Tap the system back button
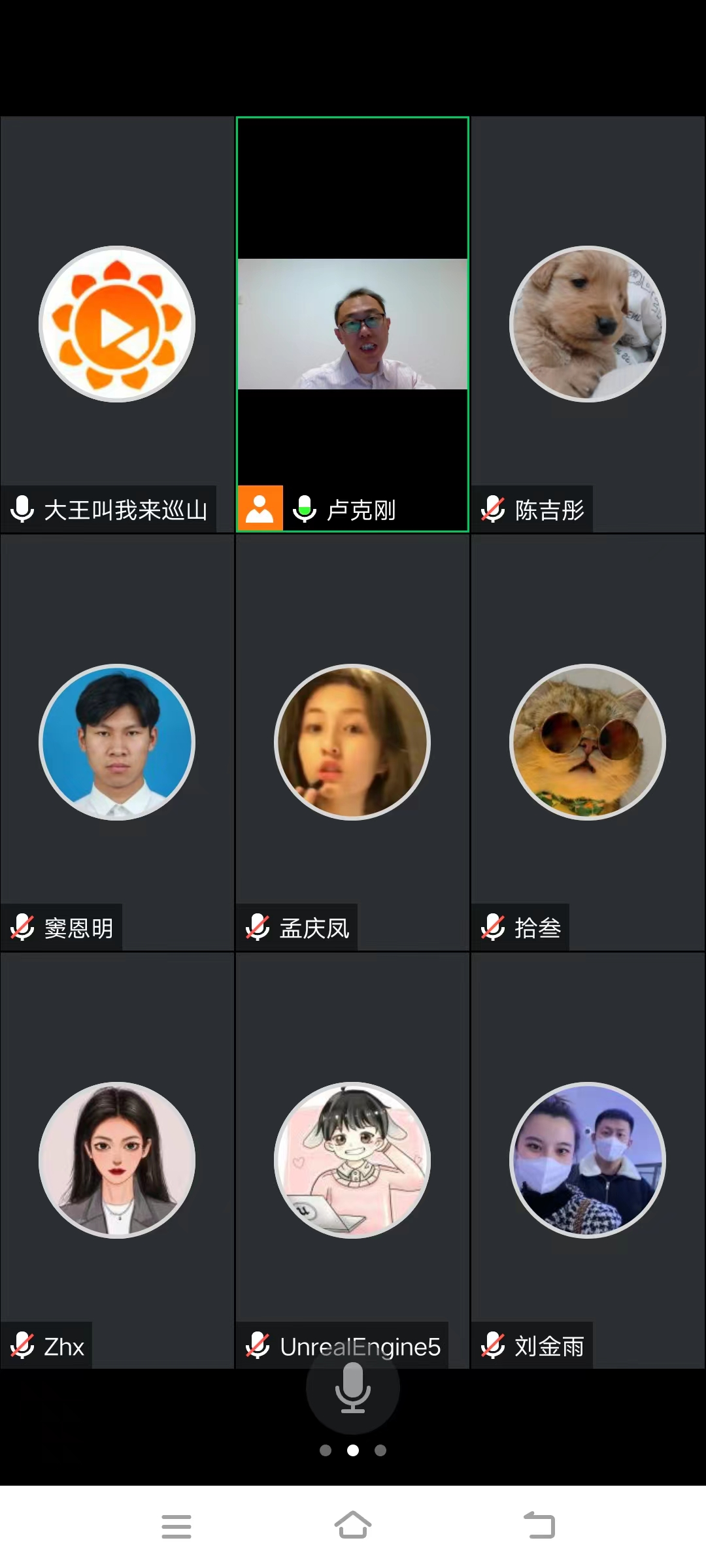This screenshot has height=1568, width=706. (x=540, y=1526)
